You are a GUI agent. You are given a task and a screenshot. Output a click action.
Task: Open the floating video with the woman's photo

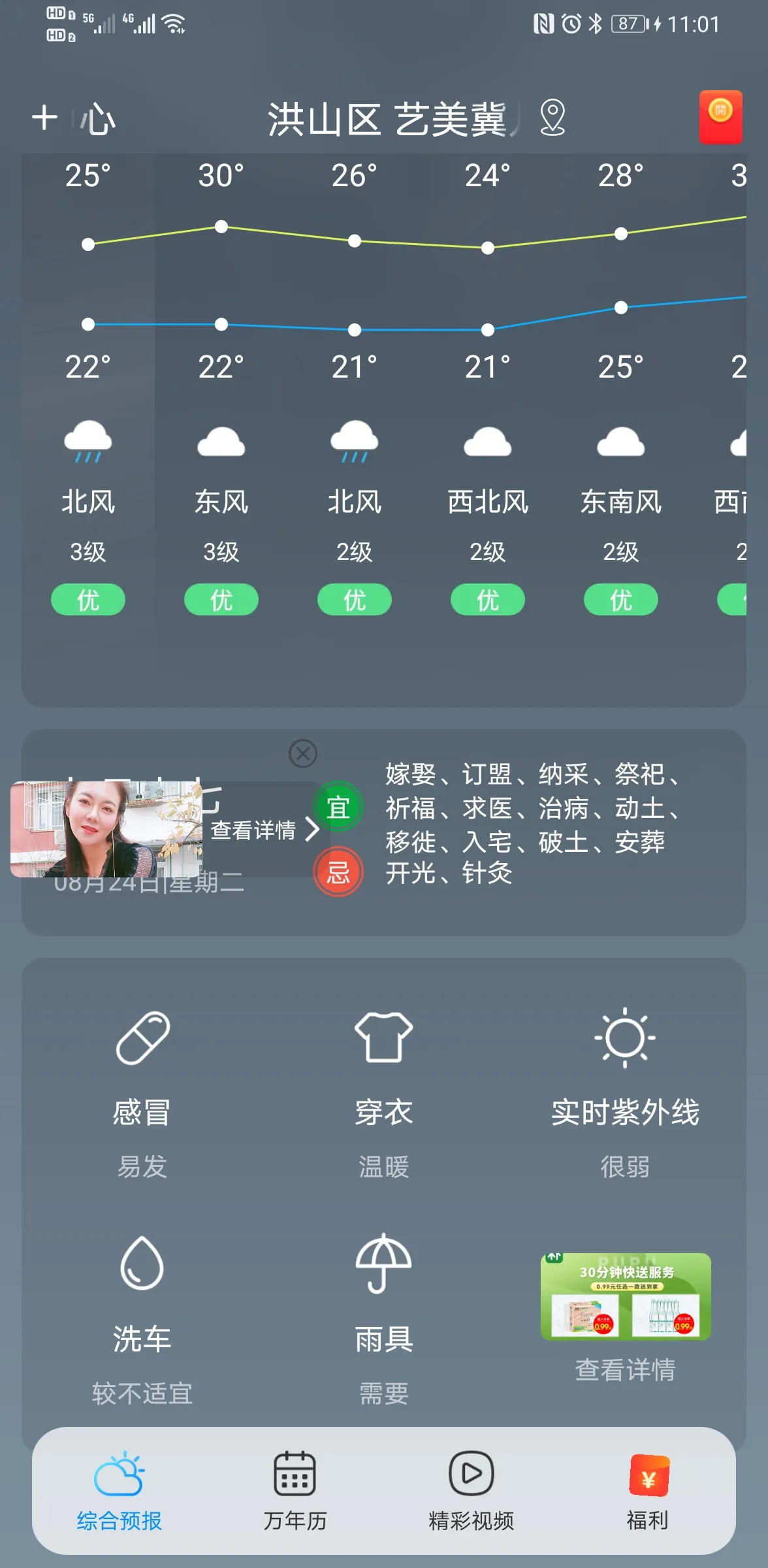pos(106,829)
